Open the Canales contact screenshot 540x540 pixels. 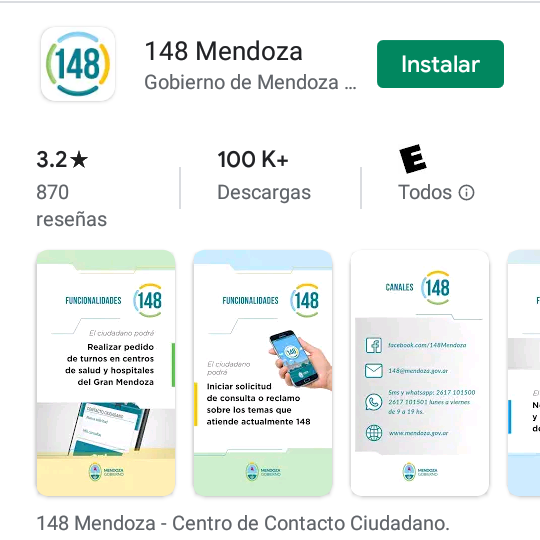point(420,373)
